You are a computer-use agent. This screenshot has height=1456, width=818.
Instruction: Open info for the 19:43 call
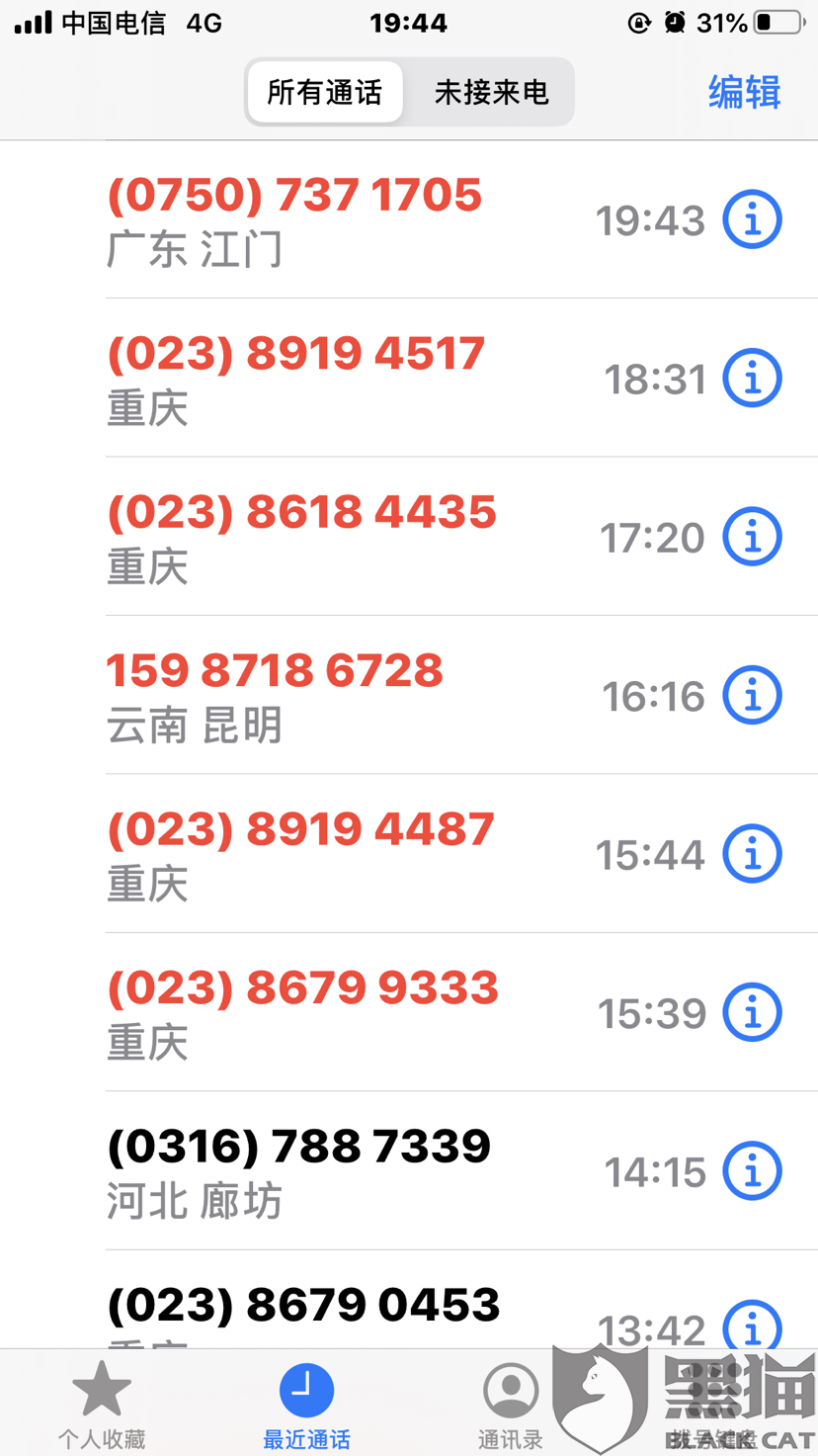(752, 219)
